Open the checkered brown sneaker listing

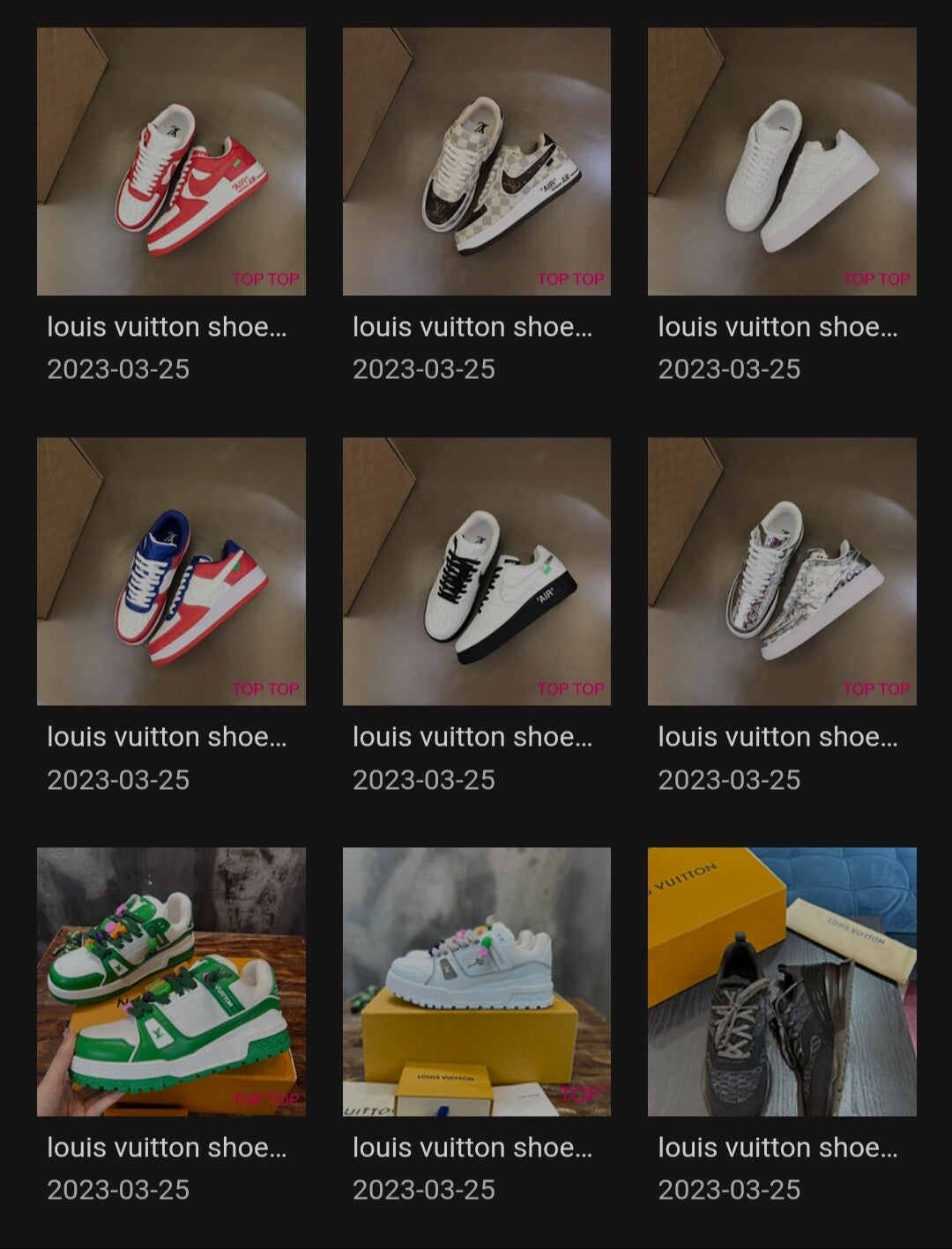[476, 161]
